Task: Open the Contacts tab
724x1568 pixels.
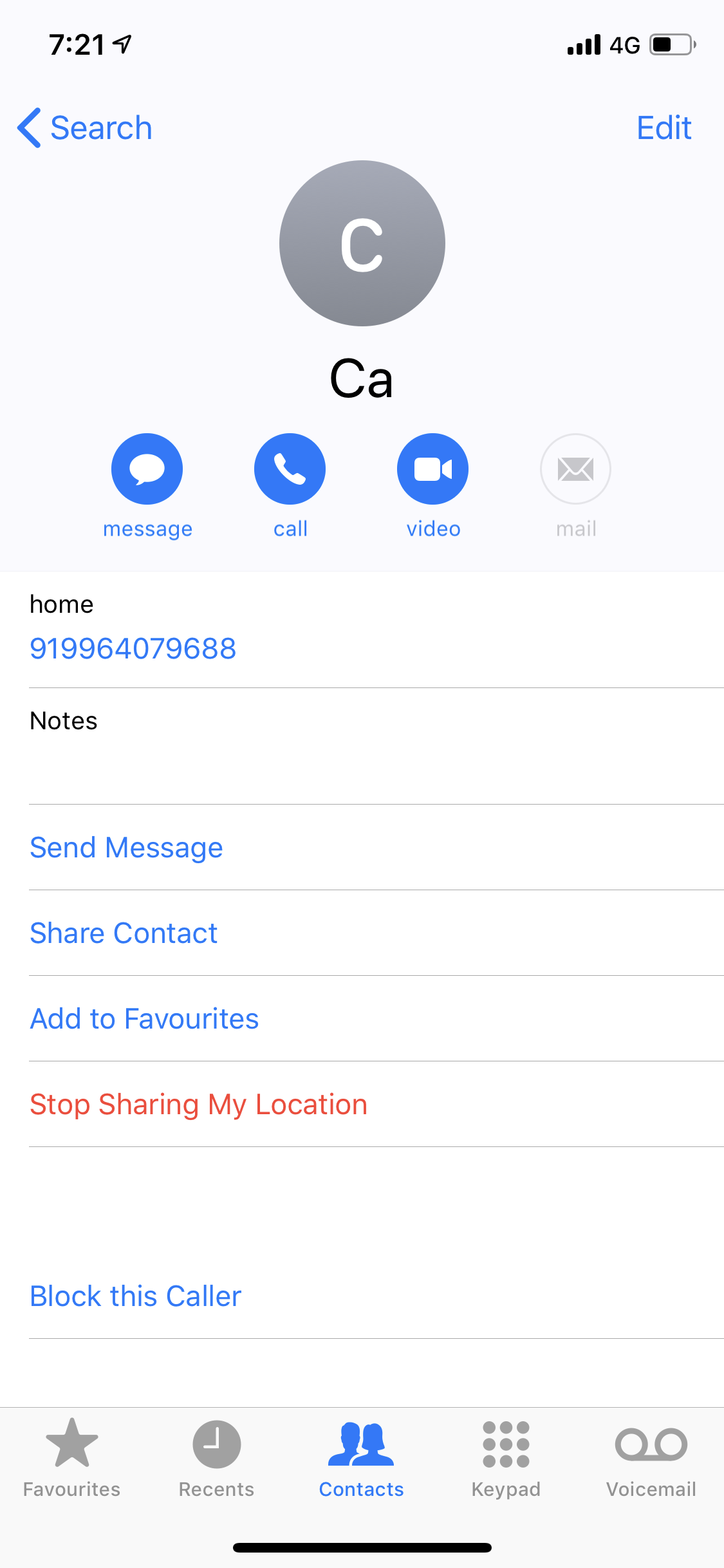Action: (x=362, y=1459)
